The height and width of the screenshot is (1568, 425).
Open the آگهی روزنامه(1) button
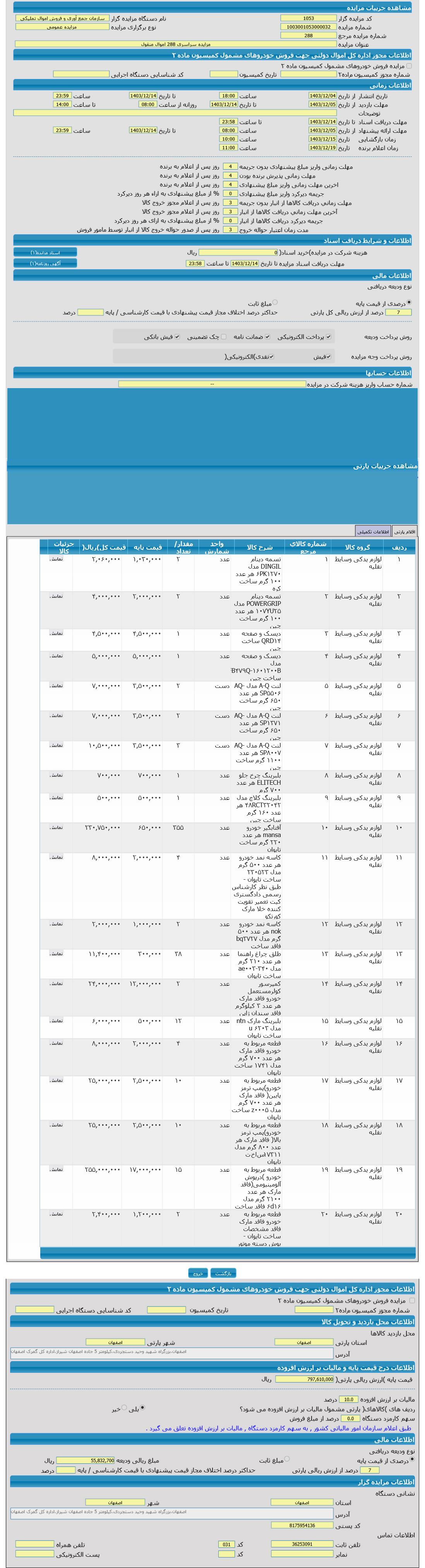click(46, 263)
